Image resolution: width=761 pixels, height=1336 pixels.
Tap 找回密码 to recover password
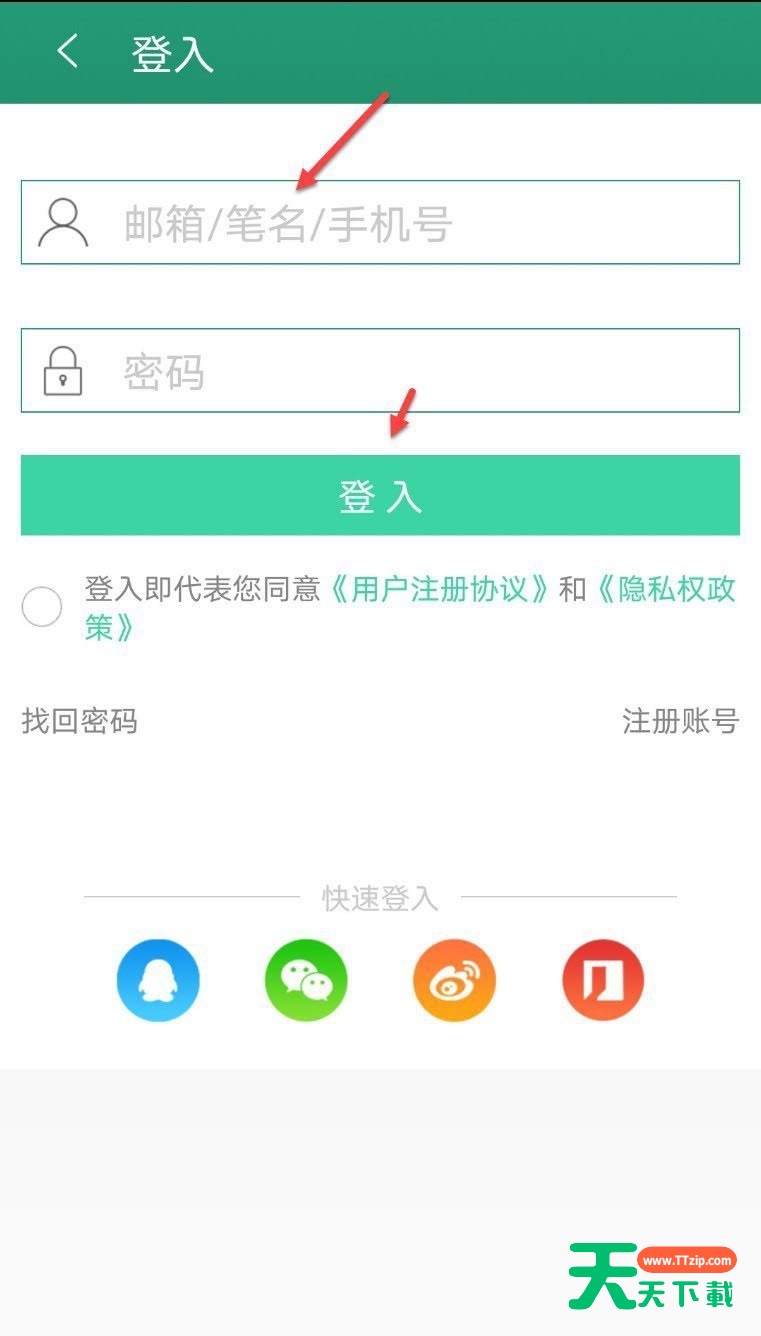click(x=79, y=721)
